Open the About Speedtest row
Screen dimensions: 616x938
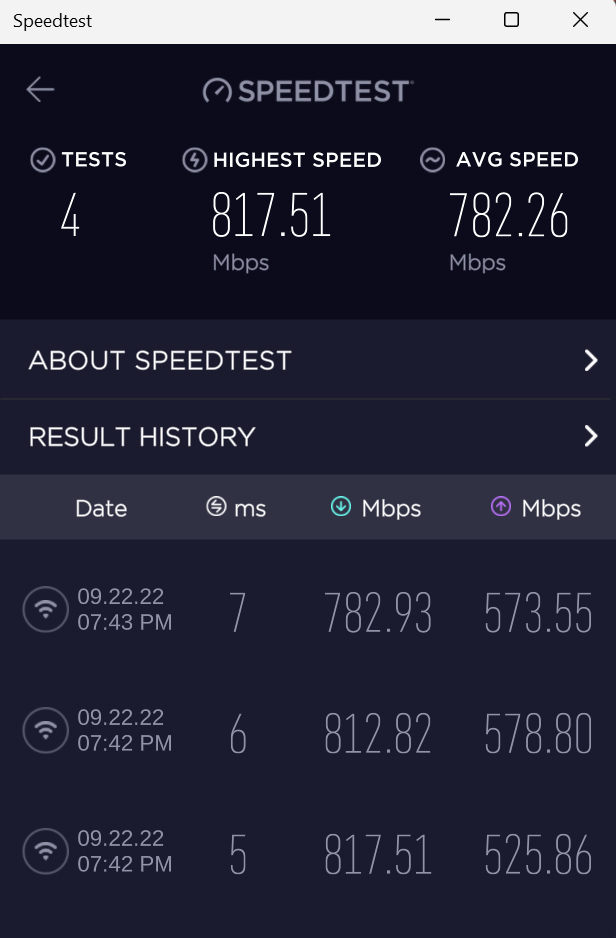[308, 360]
